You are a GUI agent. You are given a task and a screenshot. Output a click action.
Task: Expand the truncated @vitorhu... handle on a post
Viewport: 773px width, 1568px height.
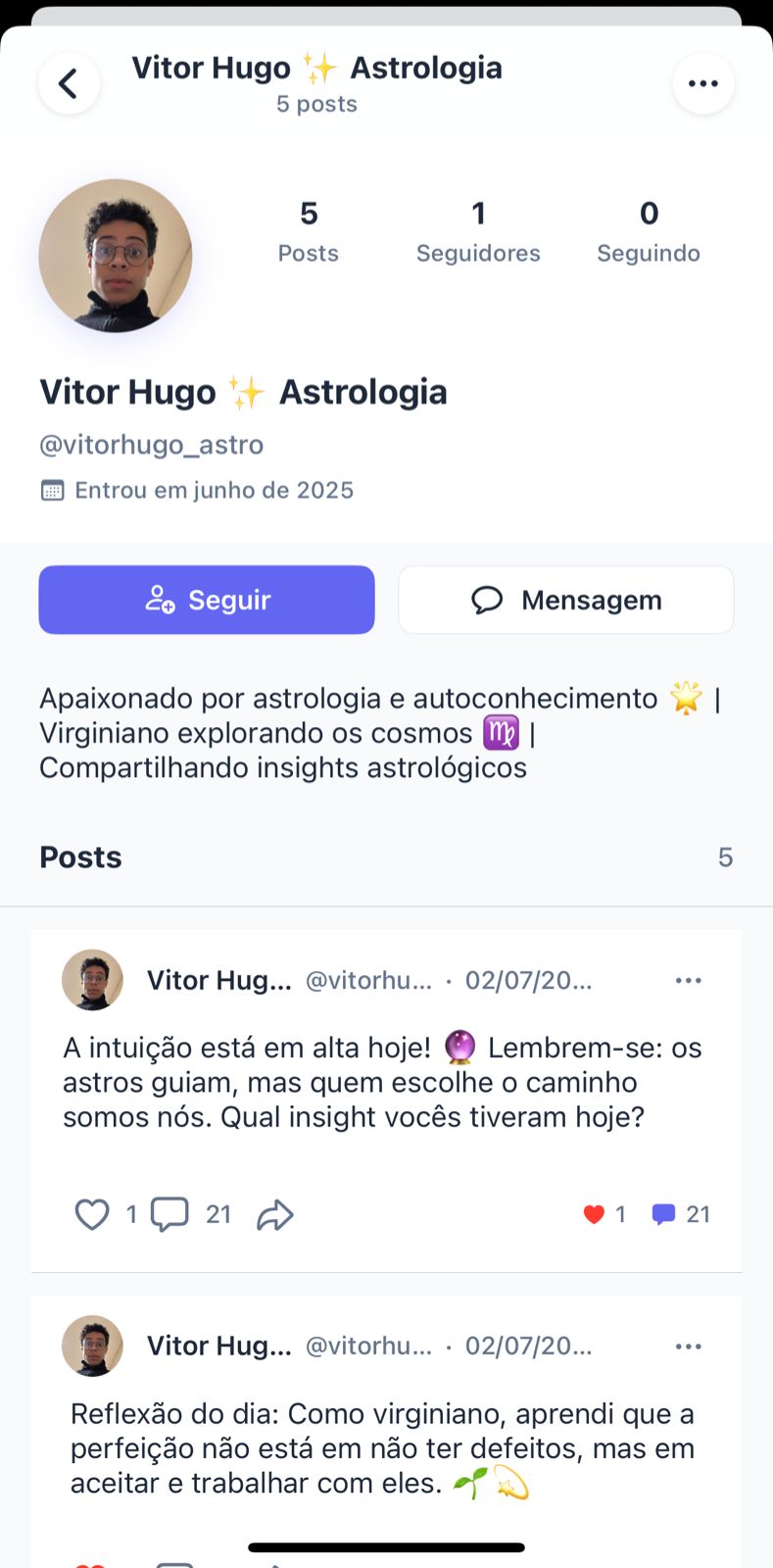(x=368, y=980)
